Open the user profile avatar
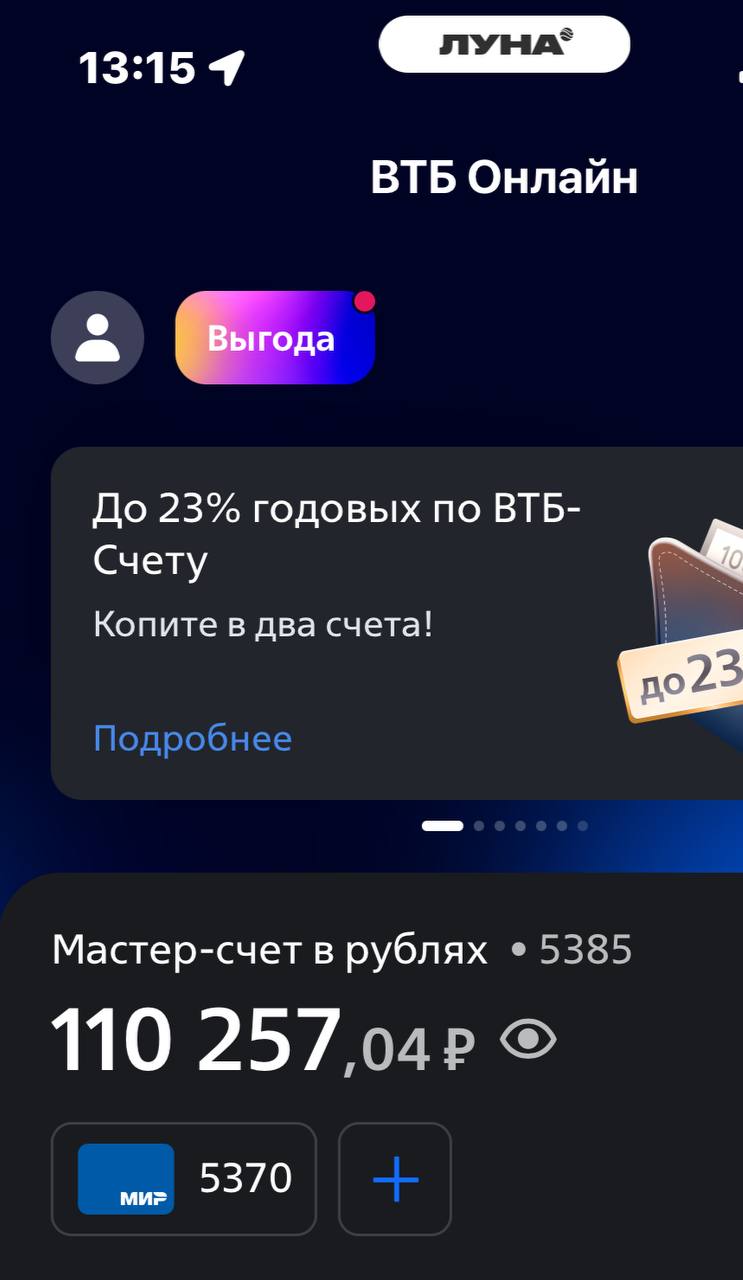 [x=97, y=338]
